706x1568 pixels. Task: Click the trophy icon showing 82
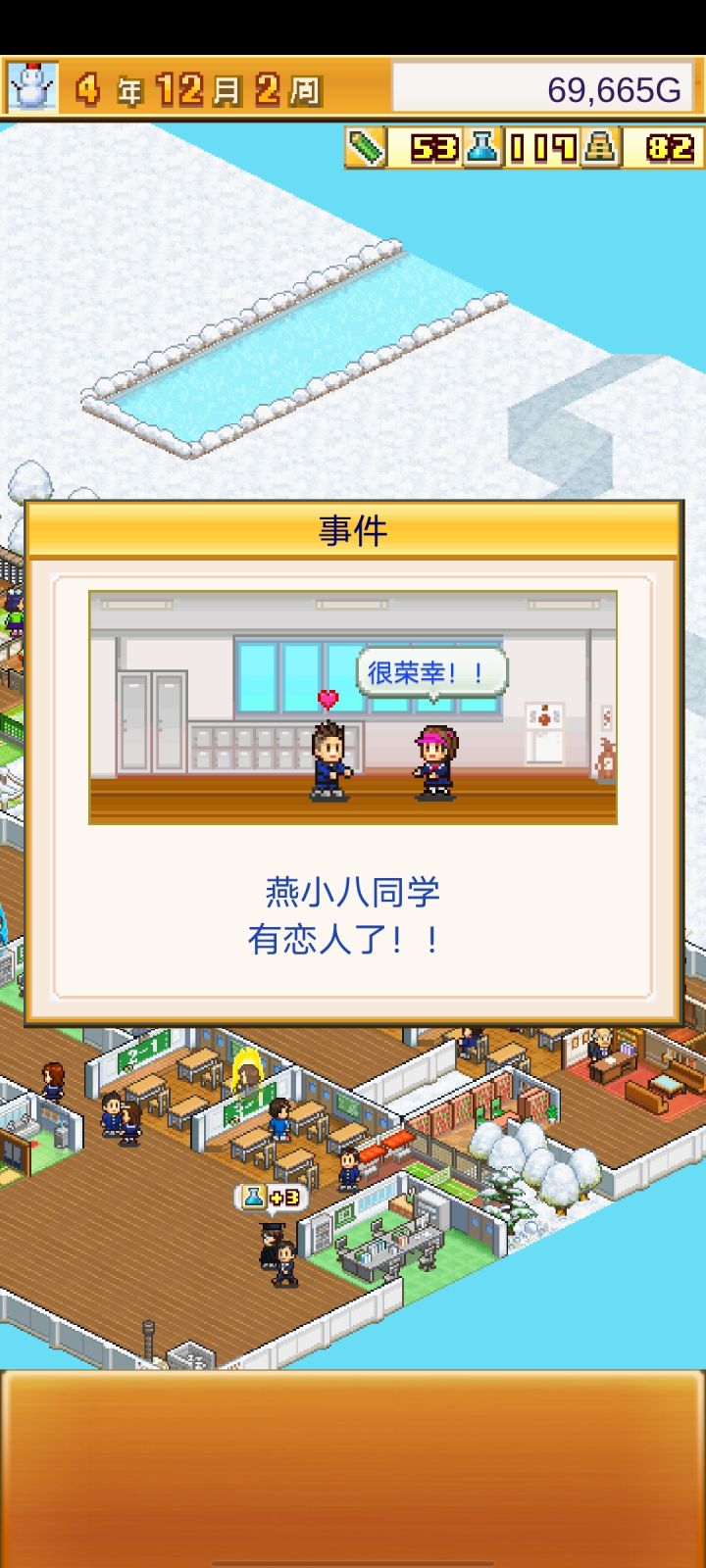602,148
